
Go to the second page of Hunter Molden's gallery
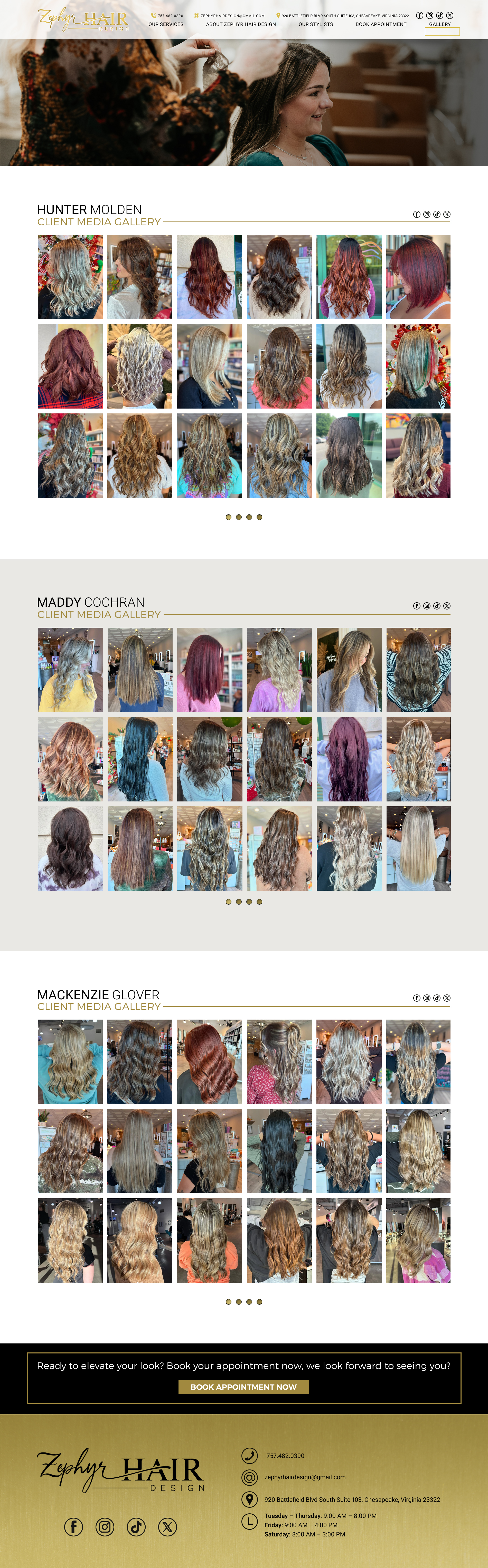click(x=239, y=517)
